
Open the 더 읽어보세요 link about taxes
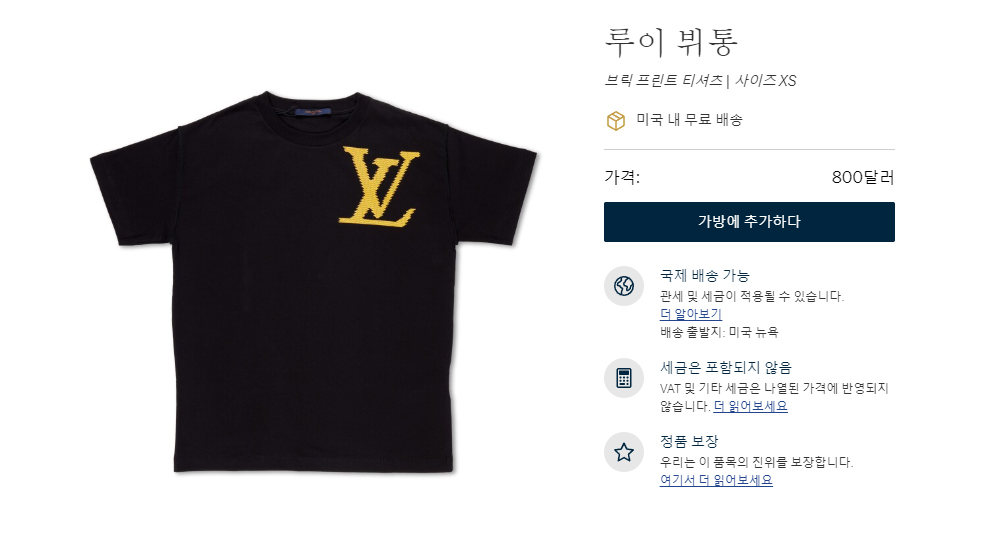pos(750,406)
